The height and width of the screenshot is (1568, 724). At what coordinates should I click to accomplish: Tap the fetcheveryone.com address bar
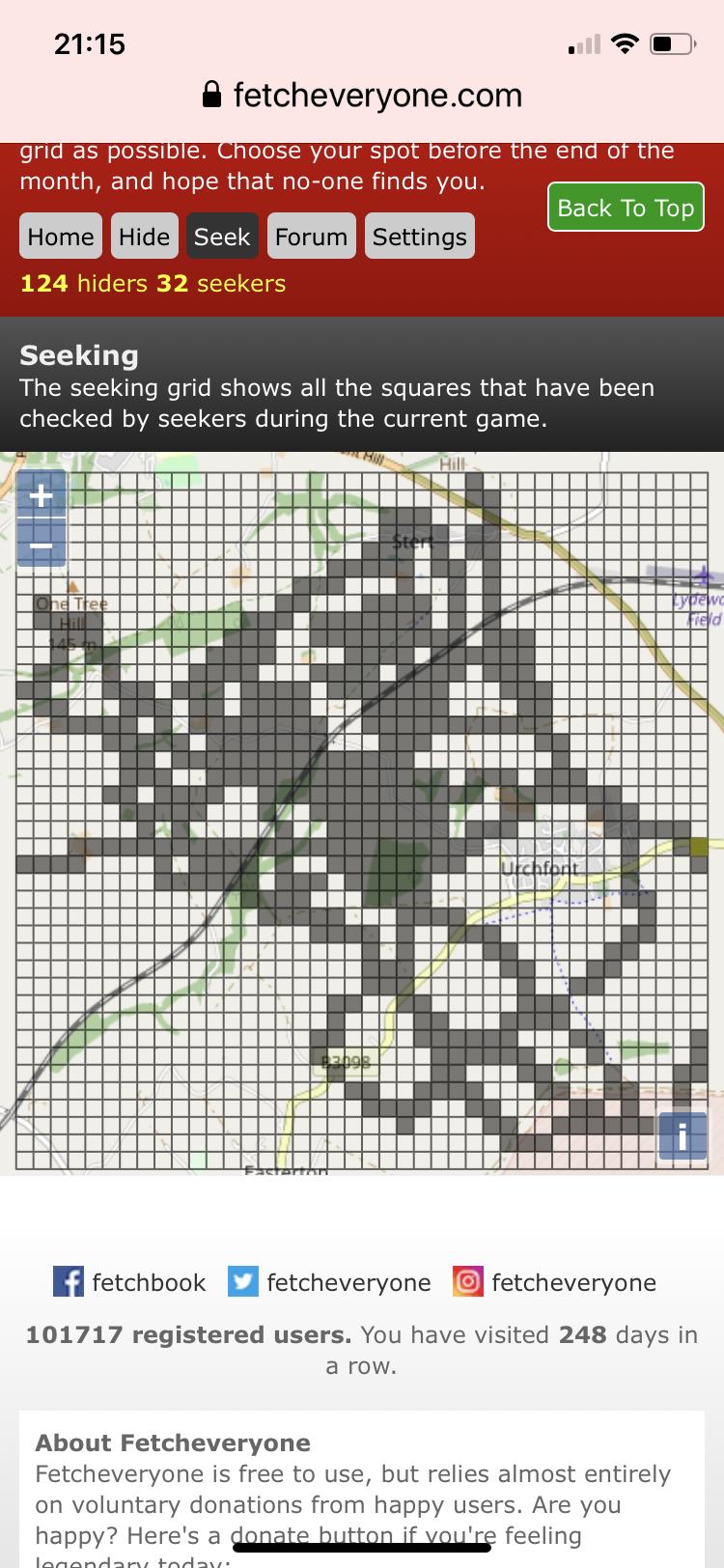pyautogui.click(x=362, y=95)
